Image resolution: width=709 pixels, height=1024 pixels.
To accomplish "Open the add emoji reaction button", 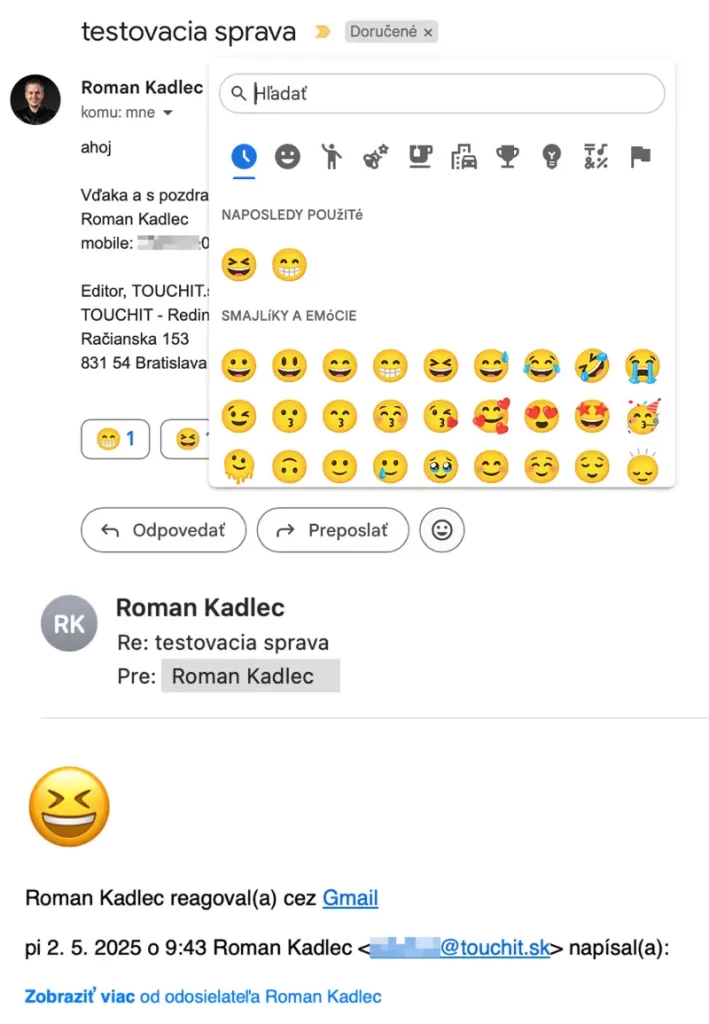I will click(x=442, y=530).
